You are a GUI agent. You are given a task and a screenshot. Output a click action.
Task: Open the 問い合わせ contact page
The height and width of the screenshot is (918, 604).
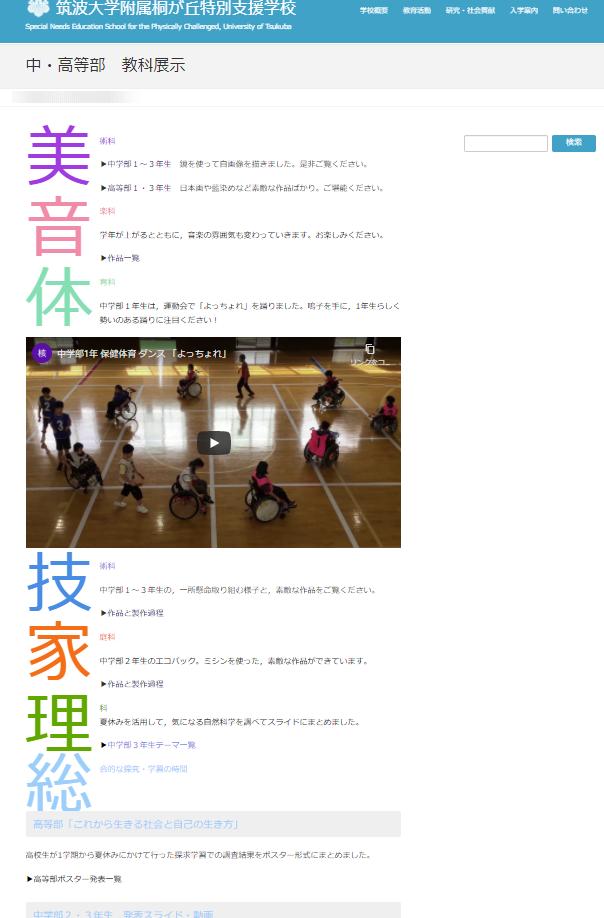pos(570,10)
